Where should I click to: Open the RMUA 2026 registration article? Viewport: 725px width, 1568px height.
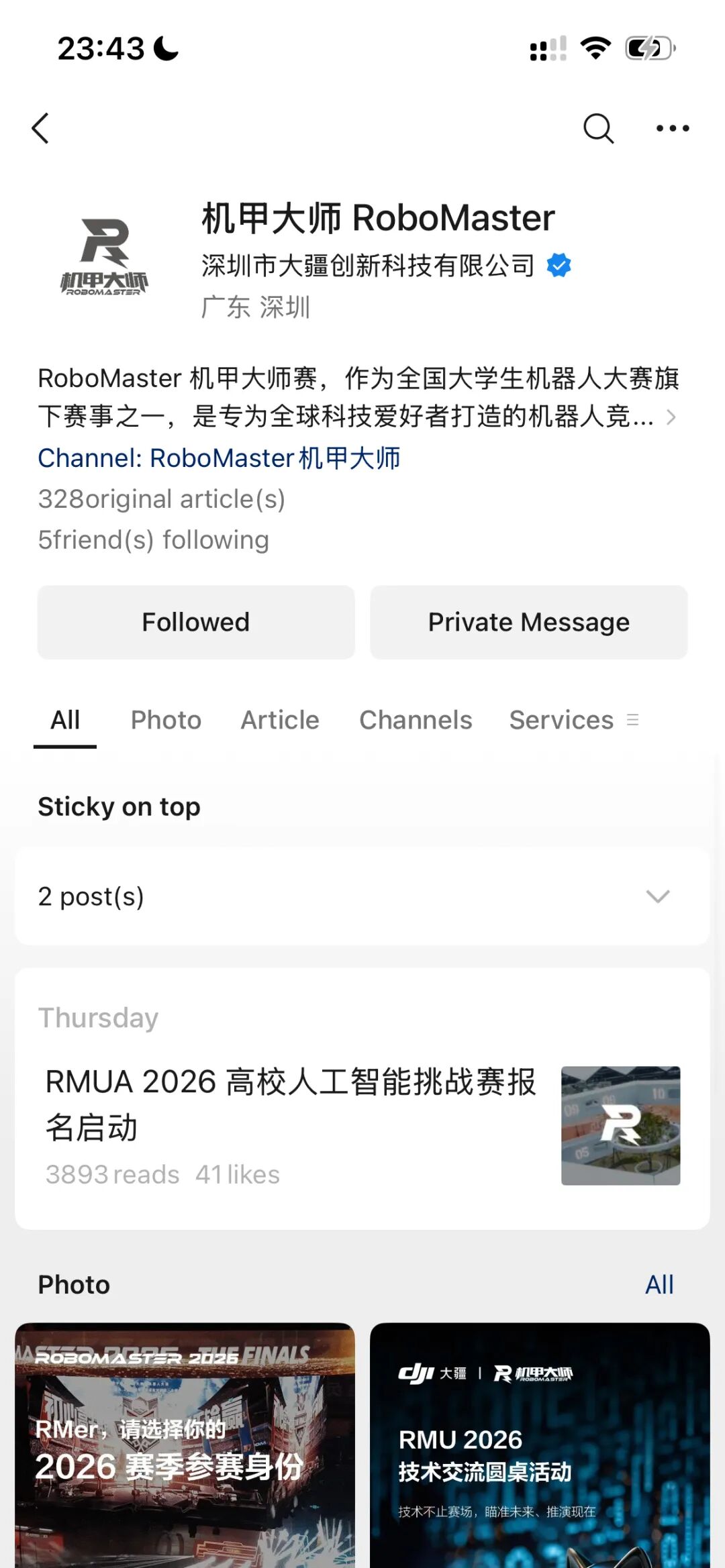click(291, 1104)
